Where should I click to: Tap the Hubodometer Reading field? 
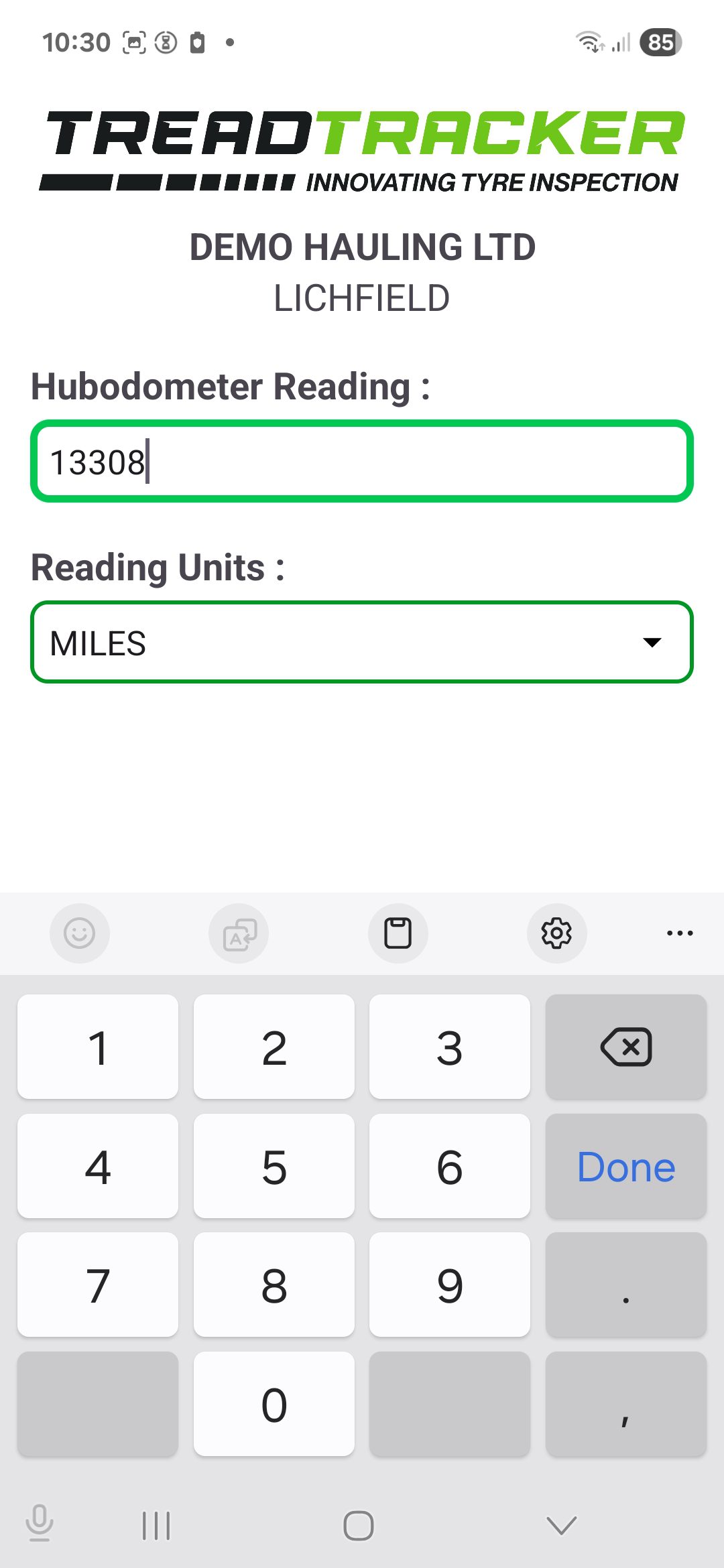pyautogui.click(x=362, y=462)
